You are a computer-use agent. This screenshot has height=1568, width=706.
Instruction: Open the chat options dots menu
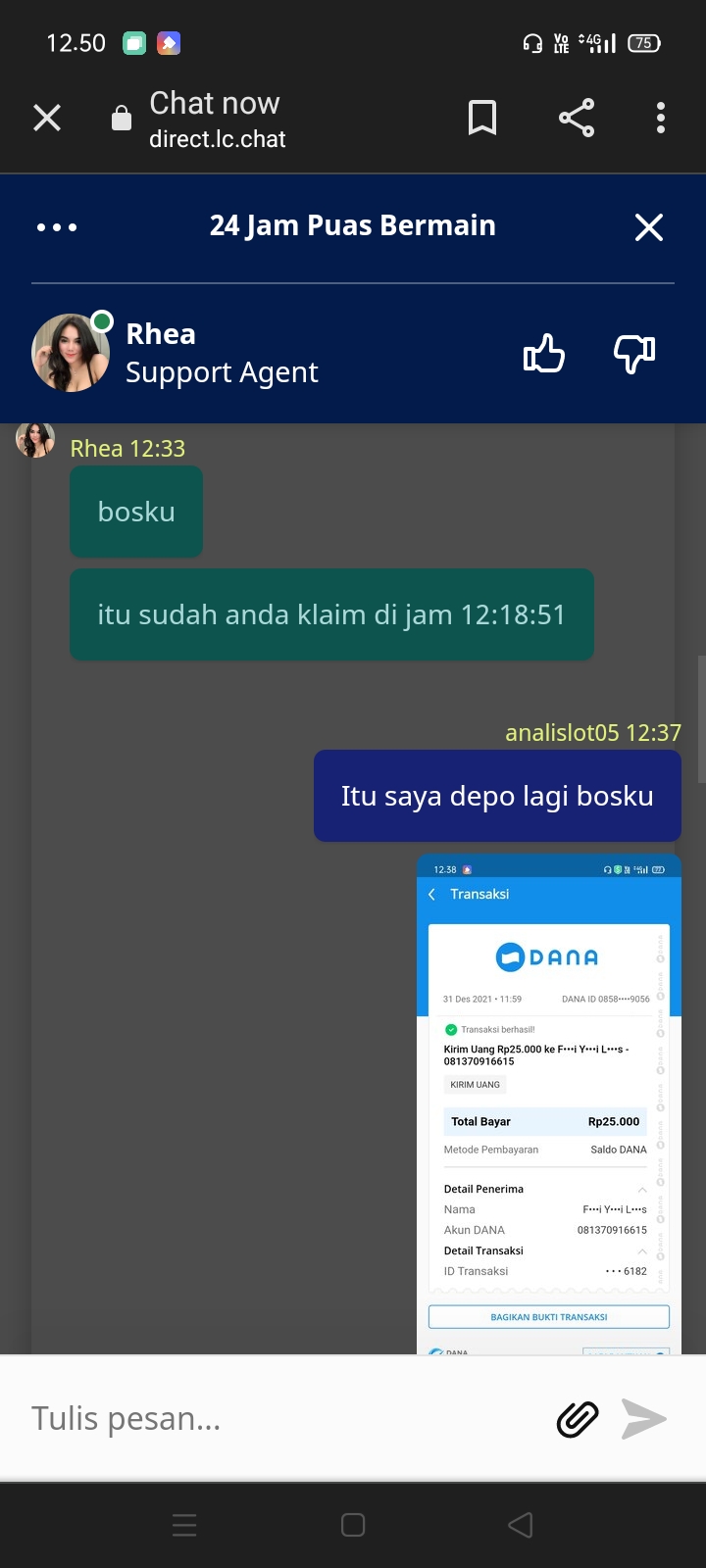coord(57,227)
